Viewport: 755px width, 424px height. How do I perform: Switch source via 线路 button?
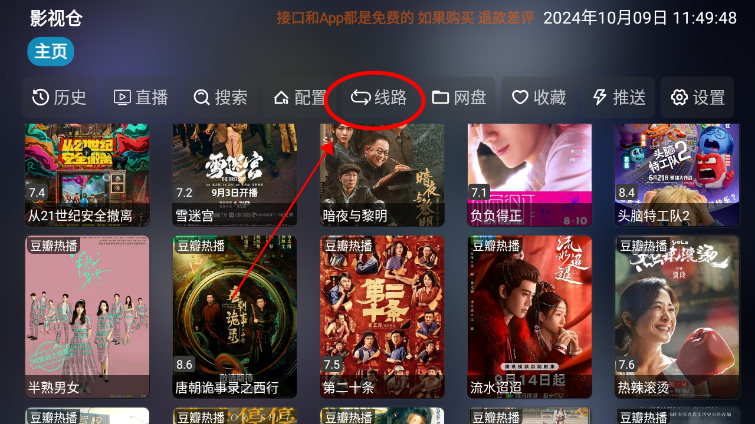coord(378,98)
